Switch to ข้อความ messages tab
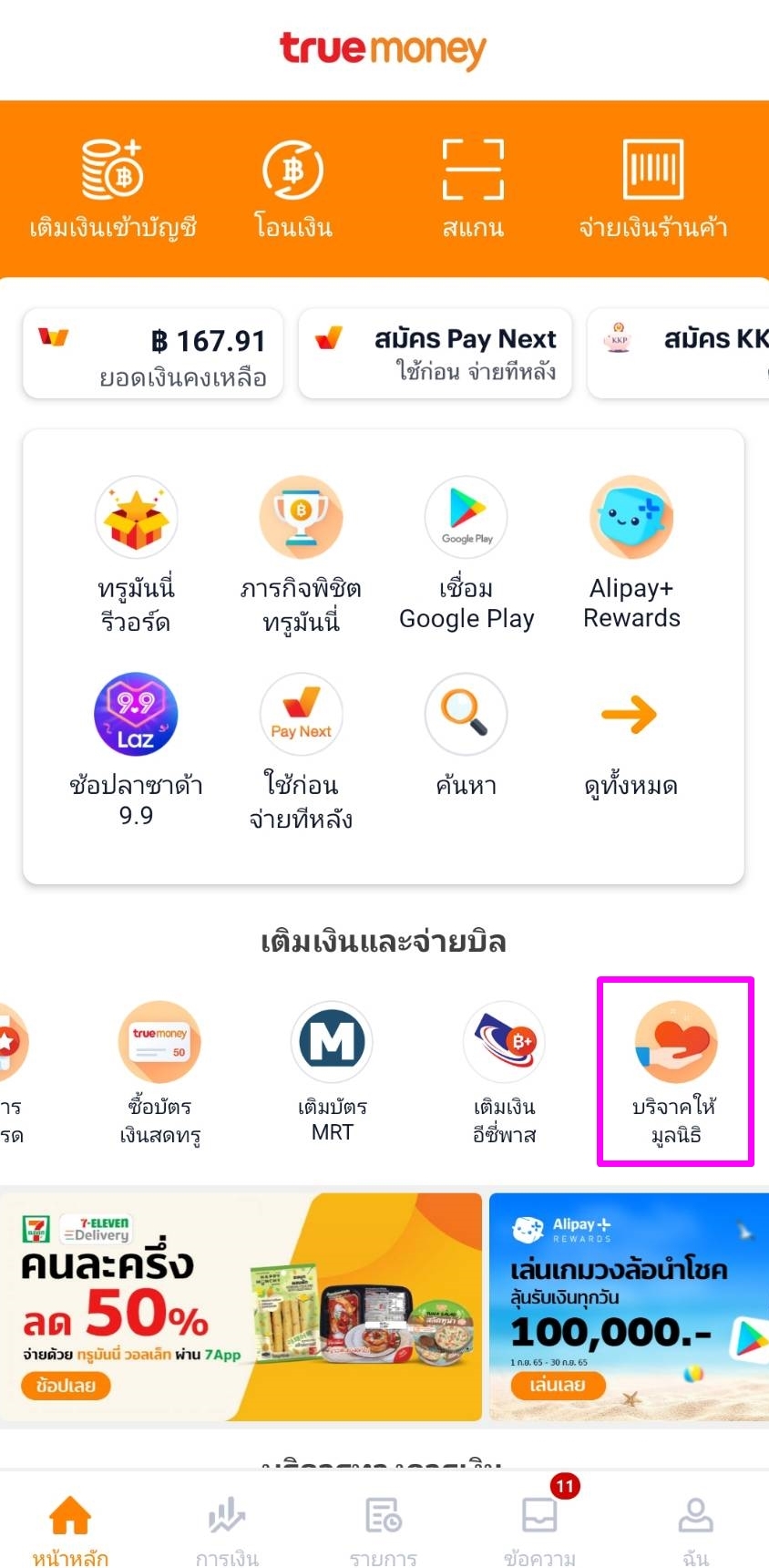This screenshot has height=1568, width=769. (x=539, y=1527)
